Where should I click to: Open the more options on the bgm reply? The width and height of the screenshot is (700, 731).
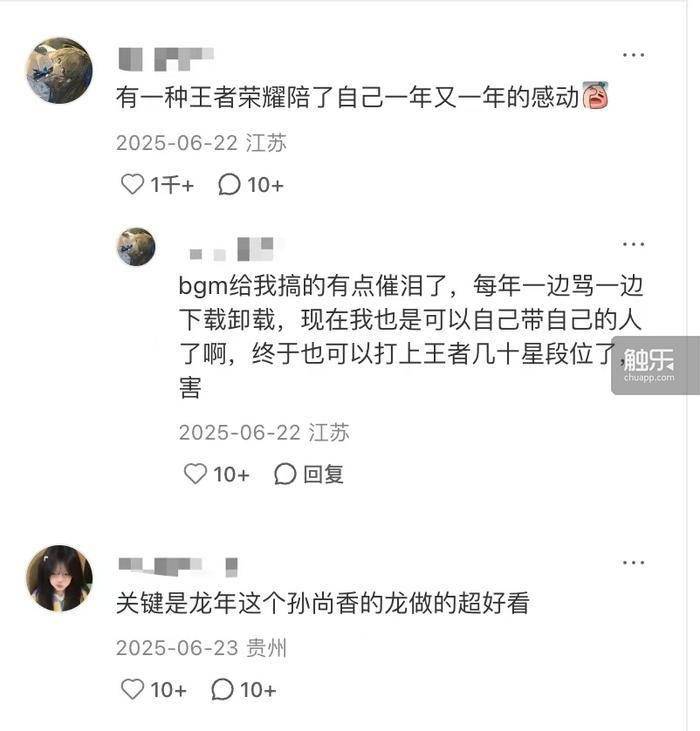(634, 244)
